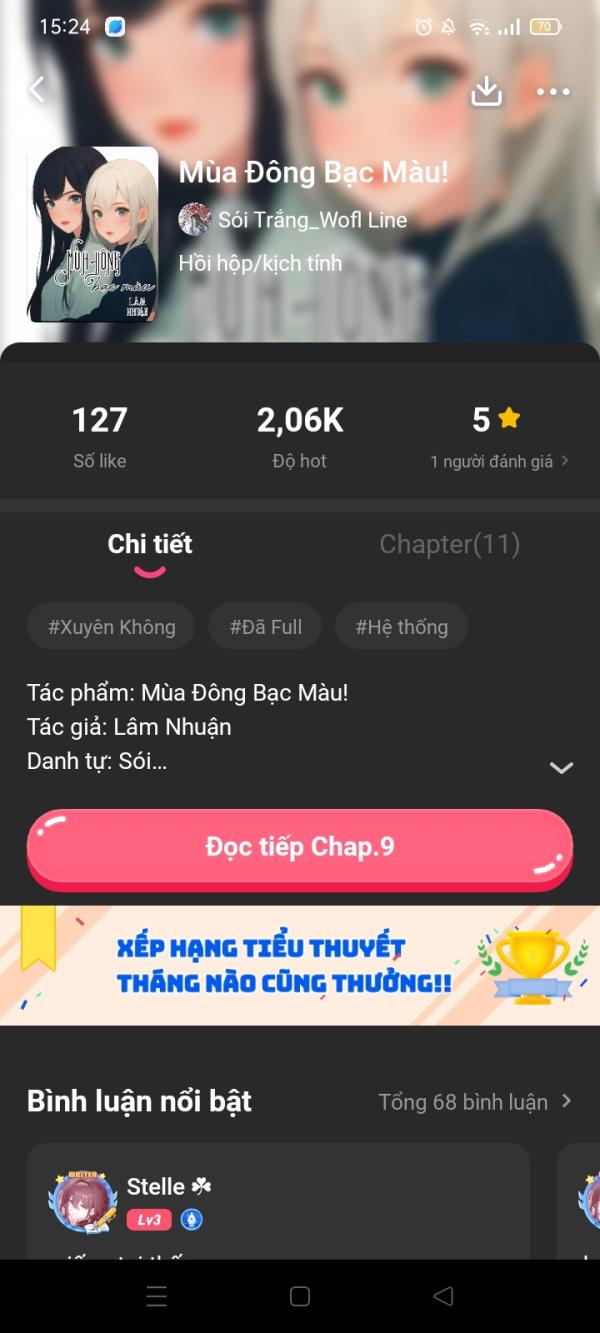The image size is (600, 1333).
Task: Switch to the Chapter(11) tab
Action: (449, 544)
